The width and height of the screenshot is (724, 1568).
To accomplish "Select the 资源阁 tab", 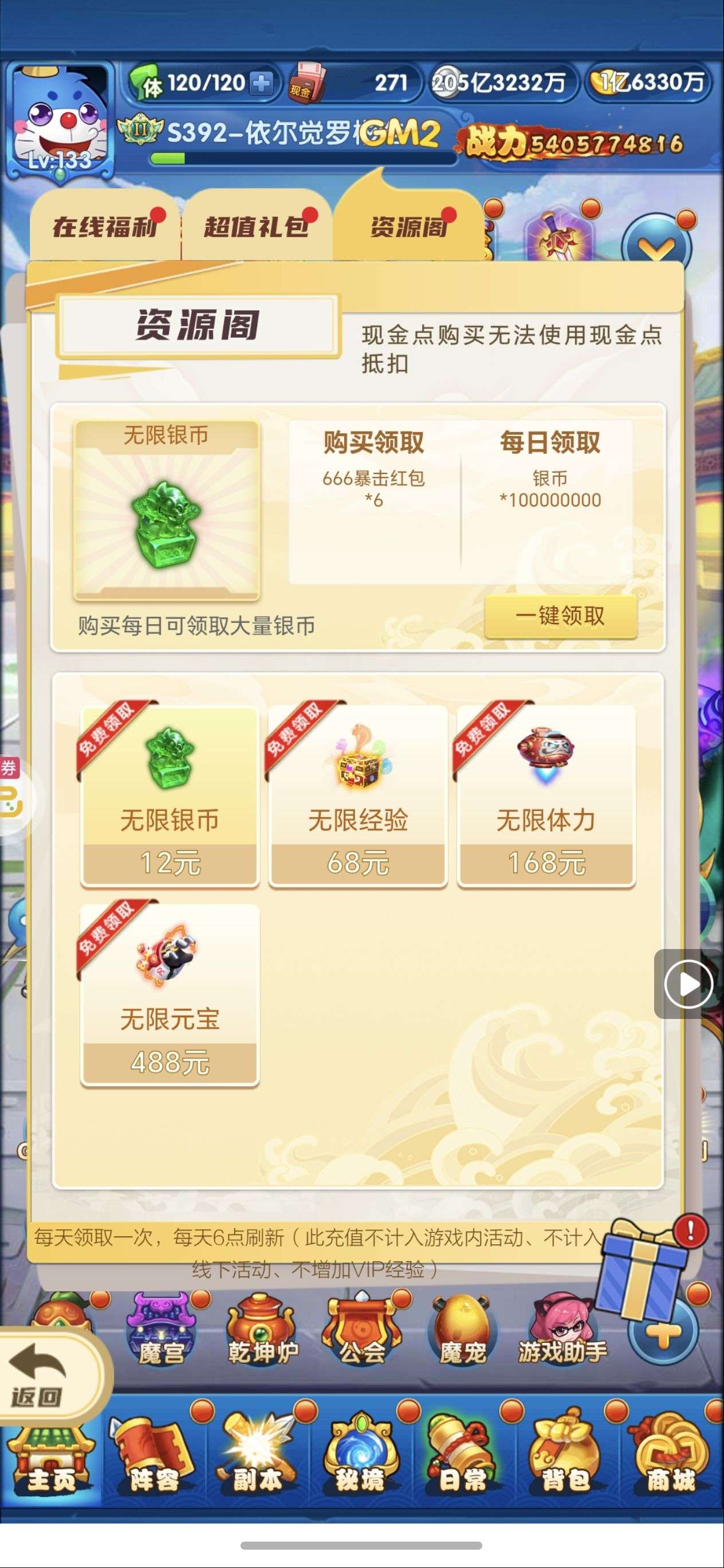I will click(409, 227).
